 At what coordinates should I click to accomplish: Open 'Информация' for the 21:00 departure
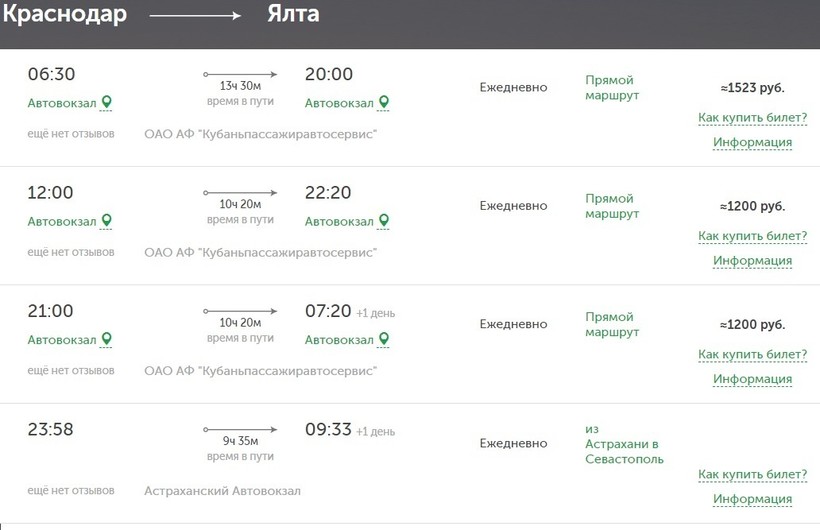[752, 379]
